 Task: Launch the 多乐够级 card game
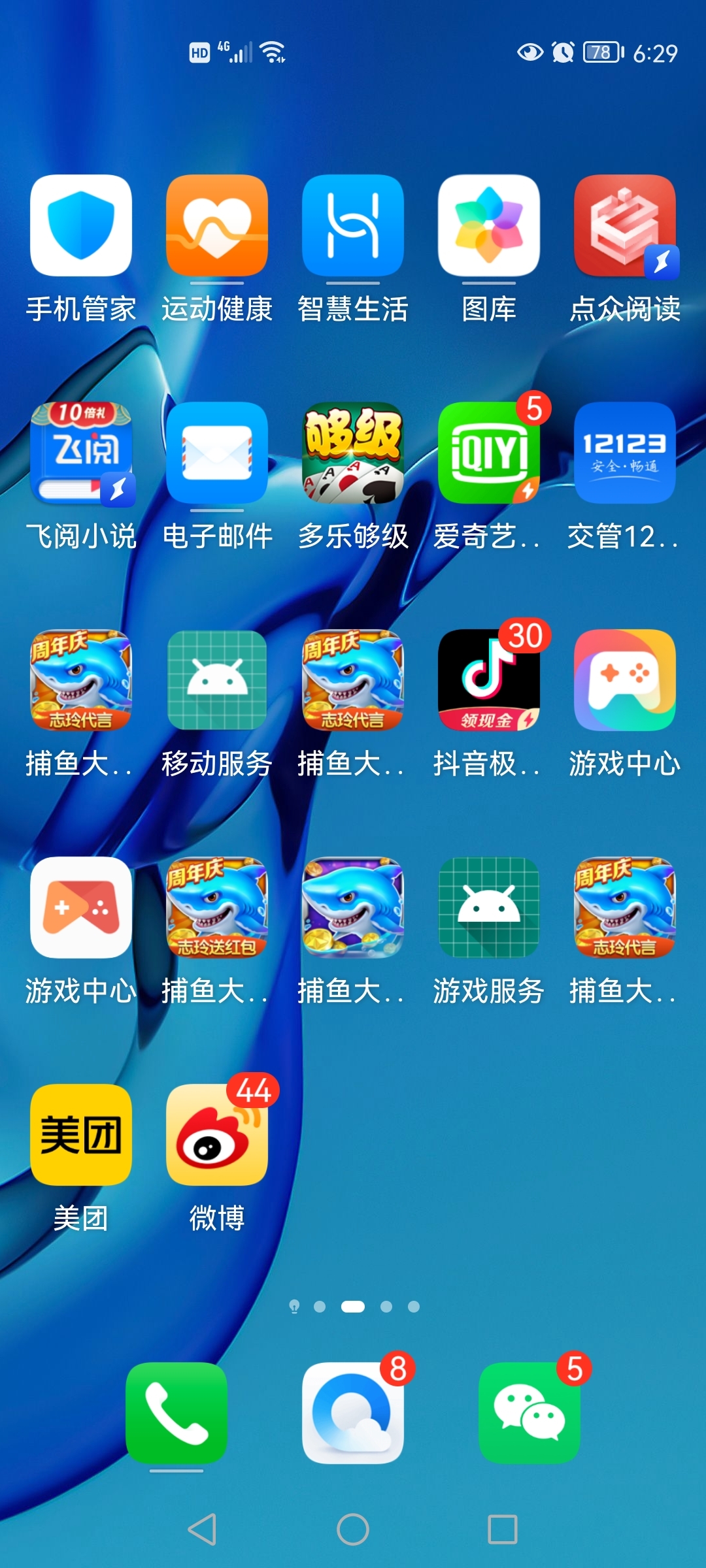coord(353,453)
